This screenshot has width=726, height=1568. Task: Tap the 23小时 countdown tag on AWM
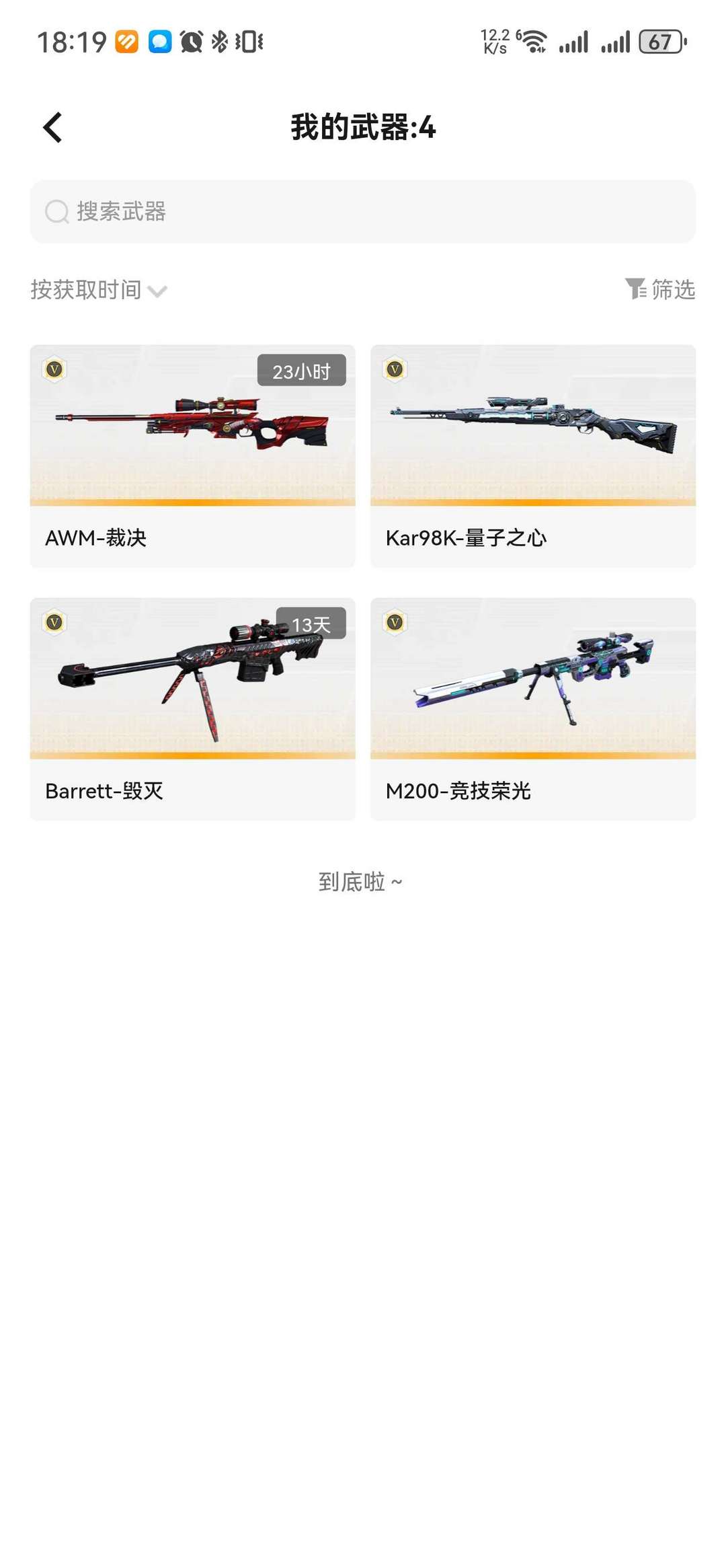pos(302,370)
